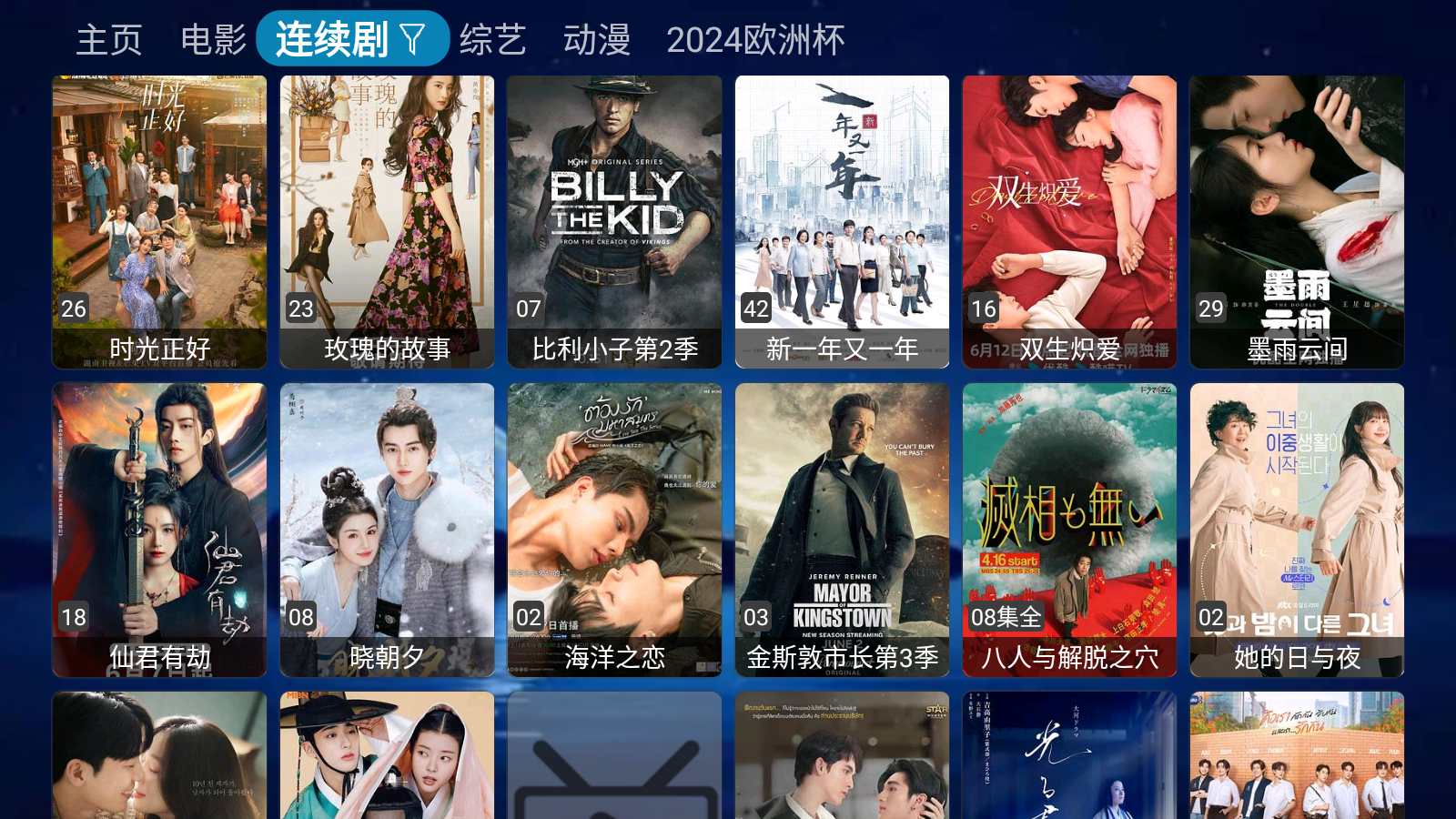Open the series 仙君有劫
The image size is (1456, 819).
pyautogui.click(x=159, y=529)
